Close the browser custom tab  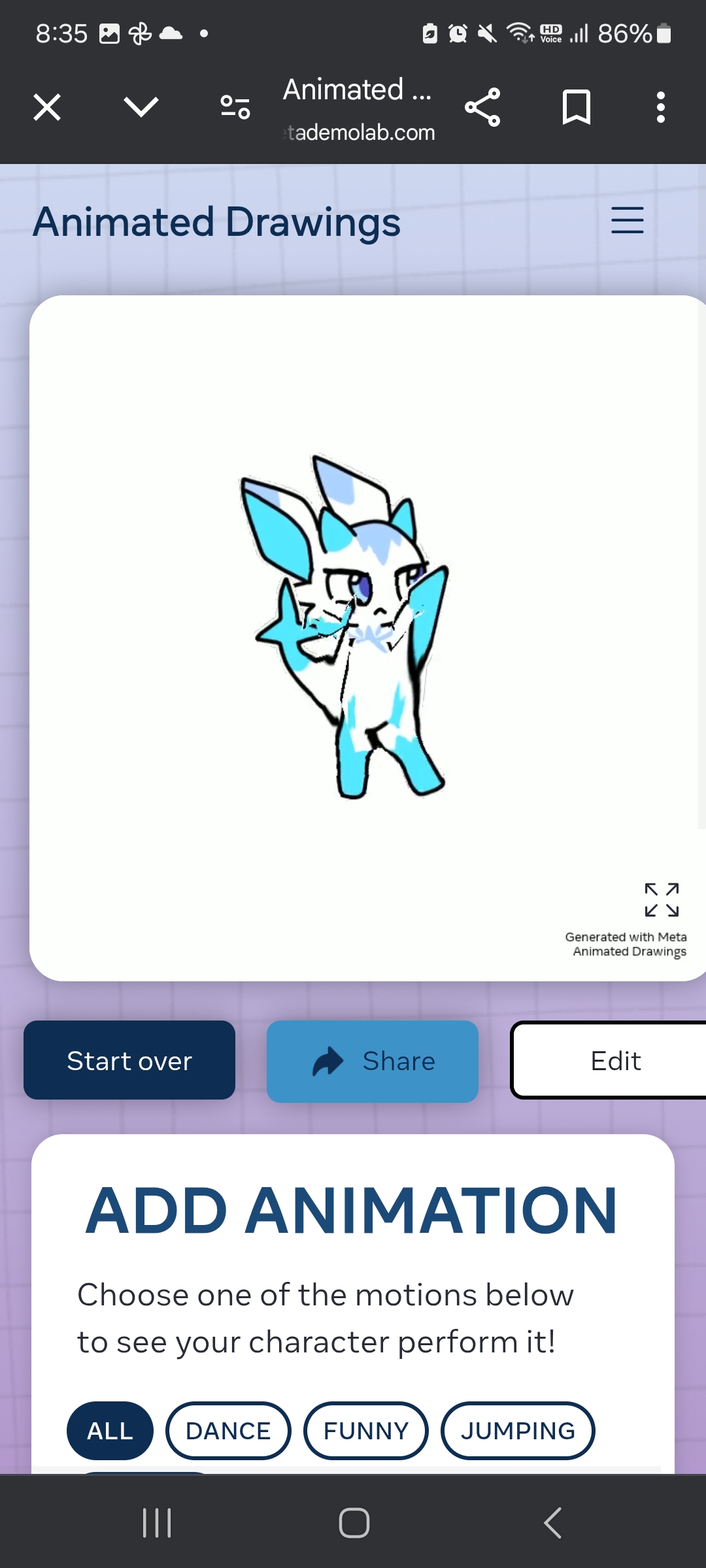coord(47,107)
